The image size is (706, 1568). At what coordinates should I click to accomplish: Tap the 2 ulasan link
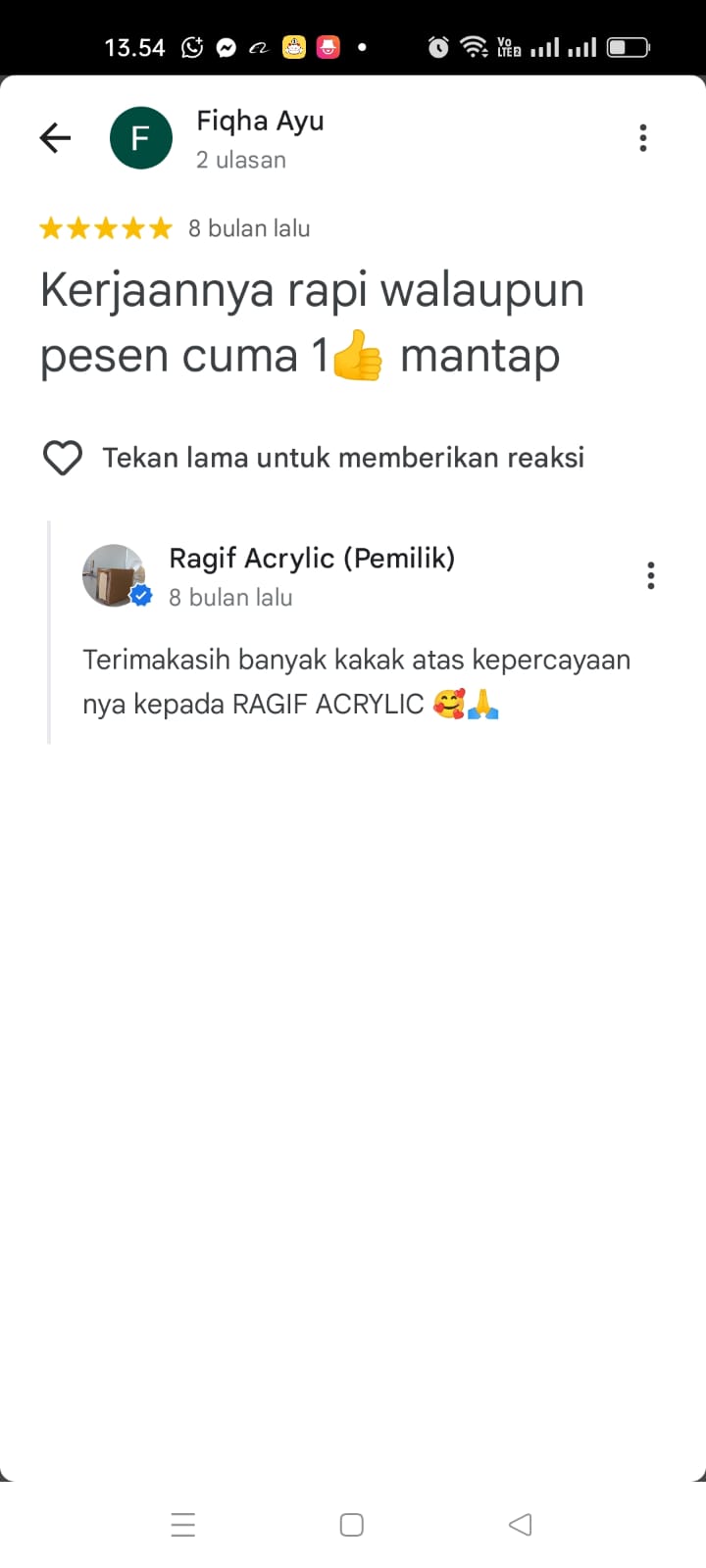tap(241, 160)
